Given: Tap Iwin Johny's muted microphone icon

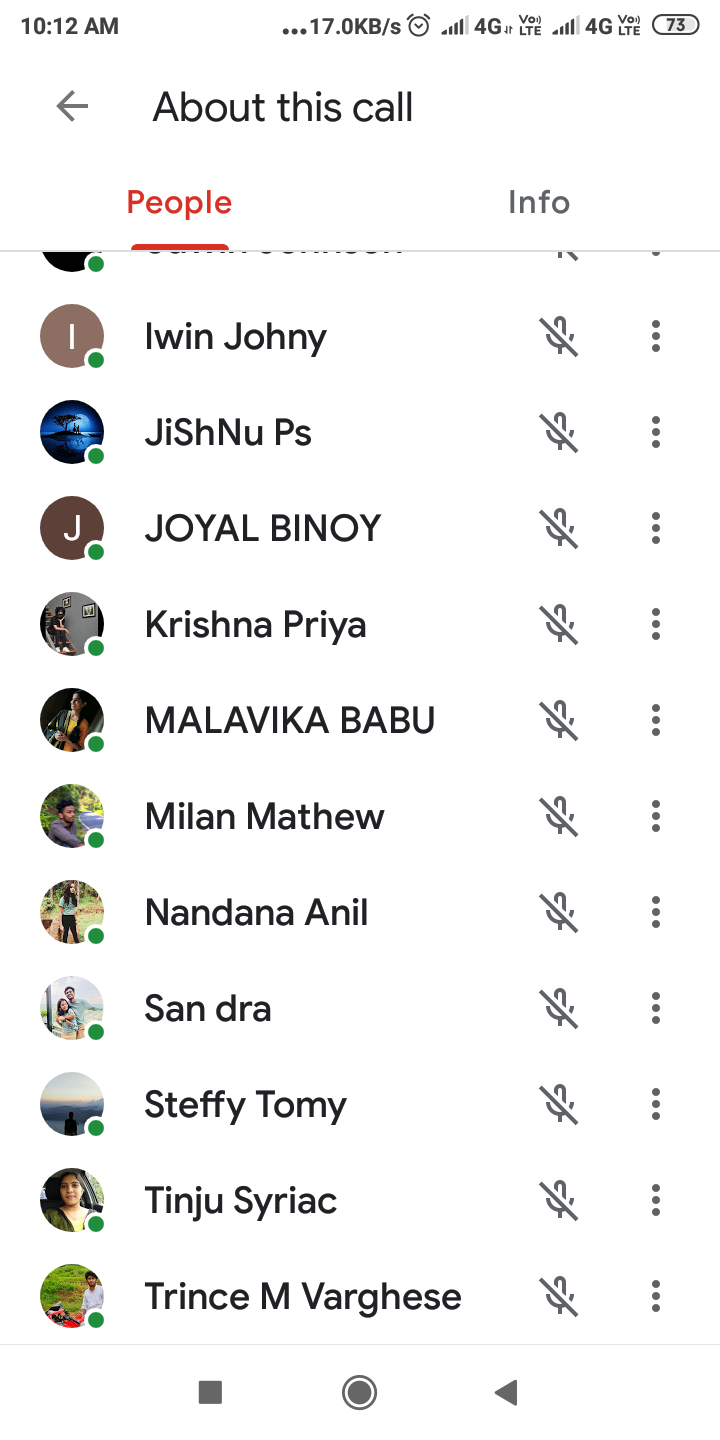Looking at the screenshot, I should tap(560, 336).
